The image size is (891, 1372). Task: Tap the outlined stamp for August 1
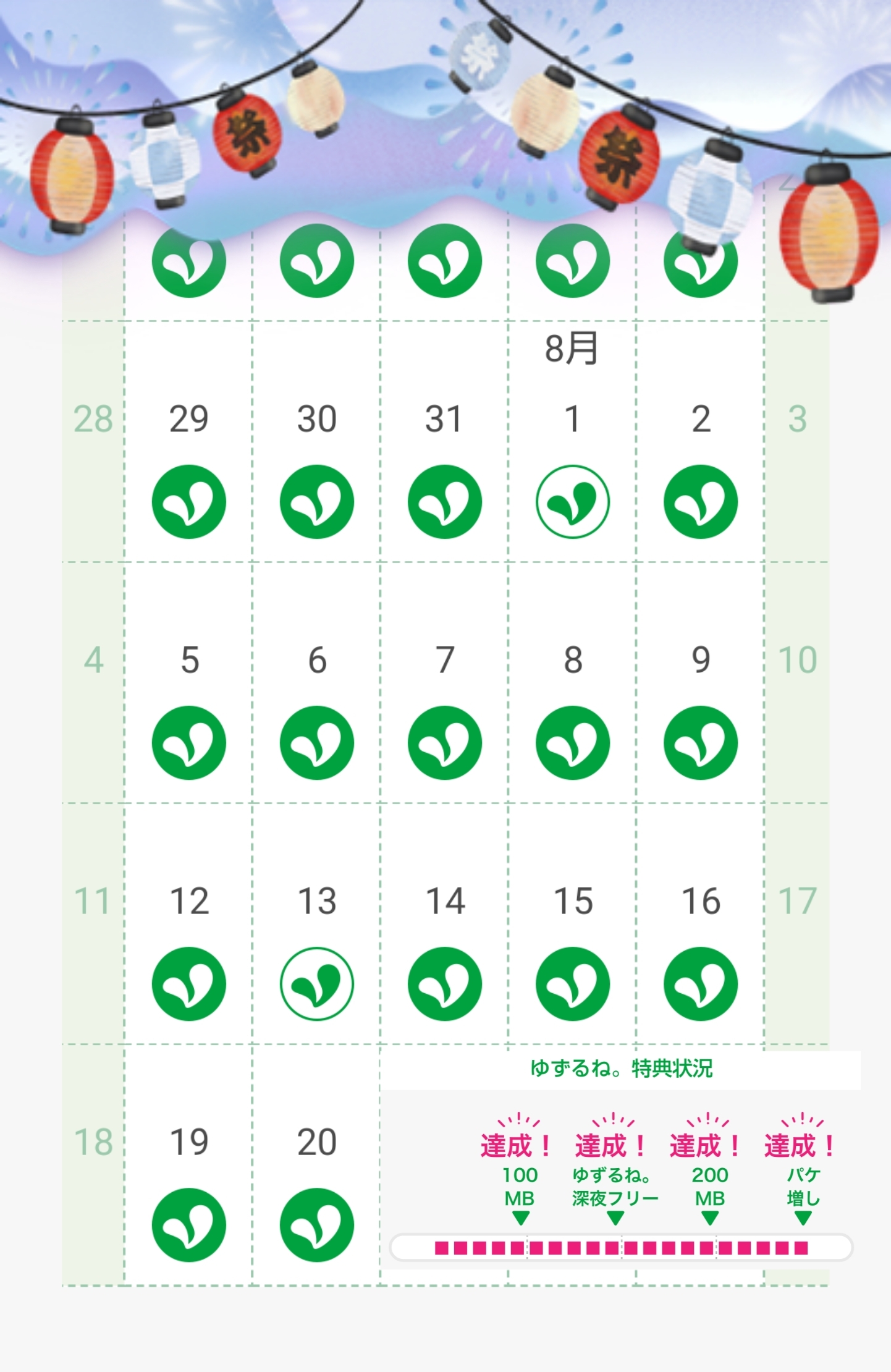point(572,501)
